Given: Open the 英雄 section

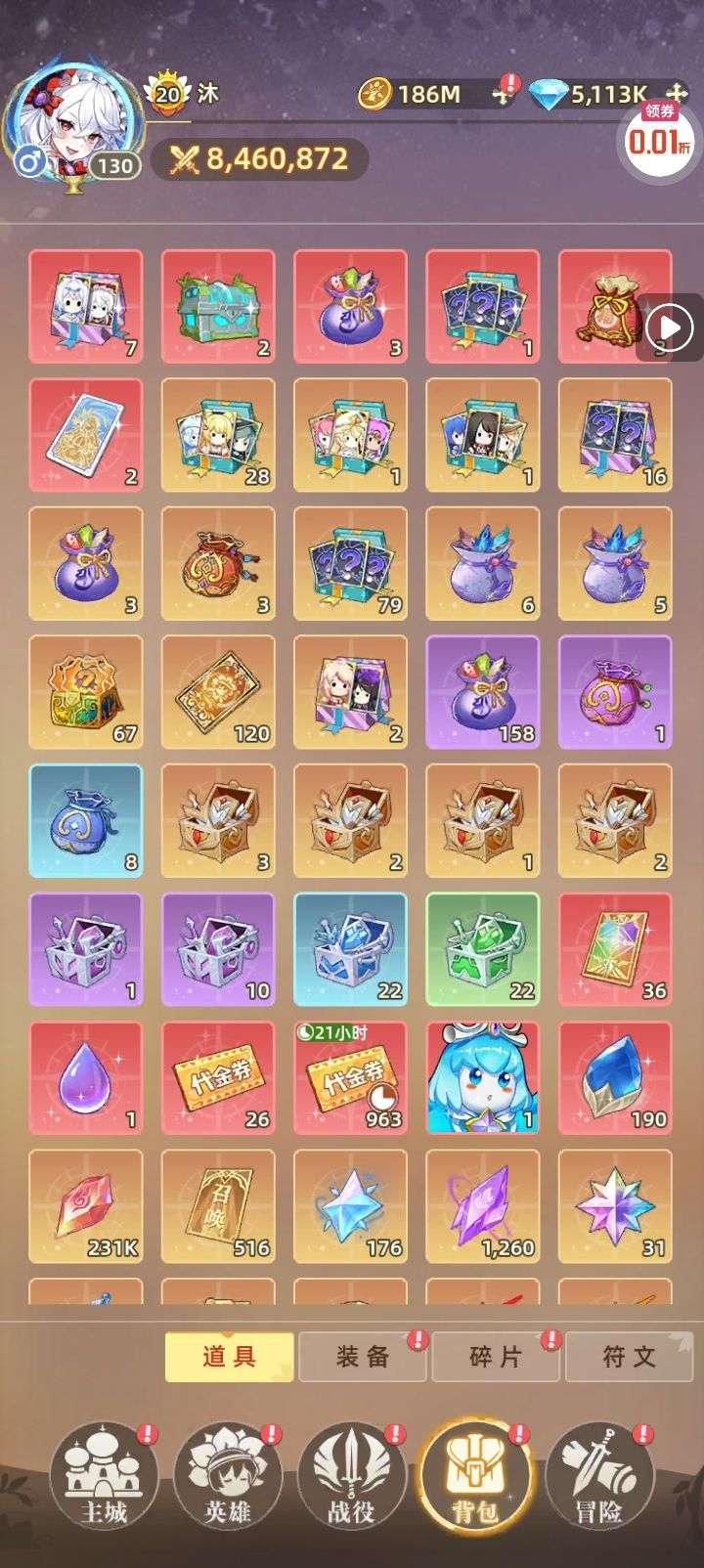Looking at the screenshot, I should [x=228, y=1476].
